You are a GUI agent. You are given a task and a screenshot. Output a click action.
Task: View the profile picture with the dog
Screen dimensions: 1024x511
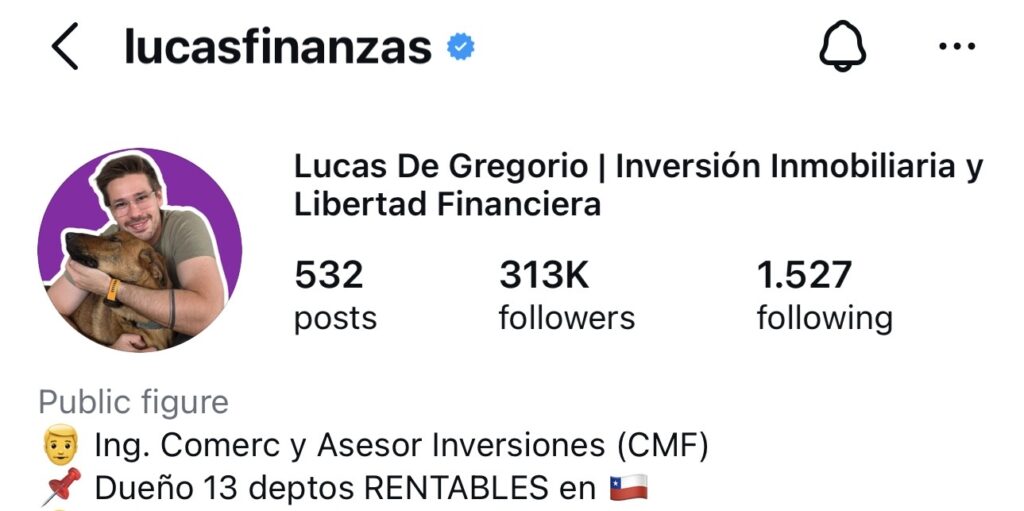coord(140,250)
